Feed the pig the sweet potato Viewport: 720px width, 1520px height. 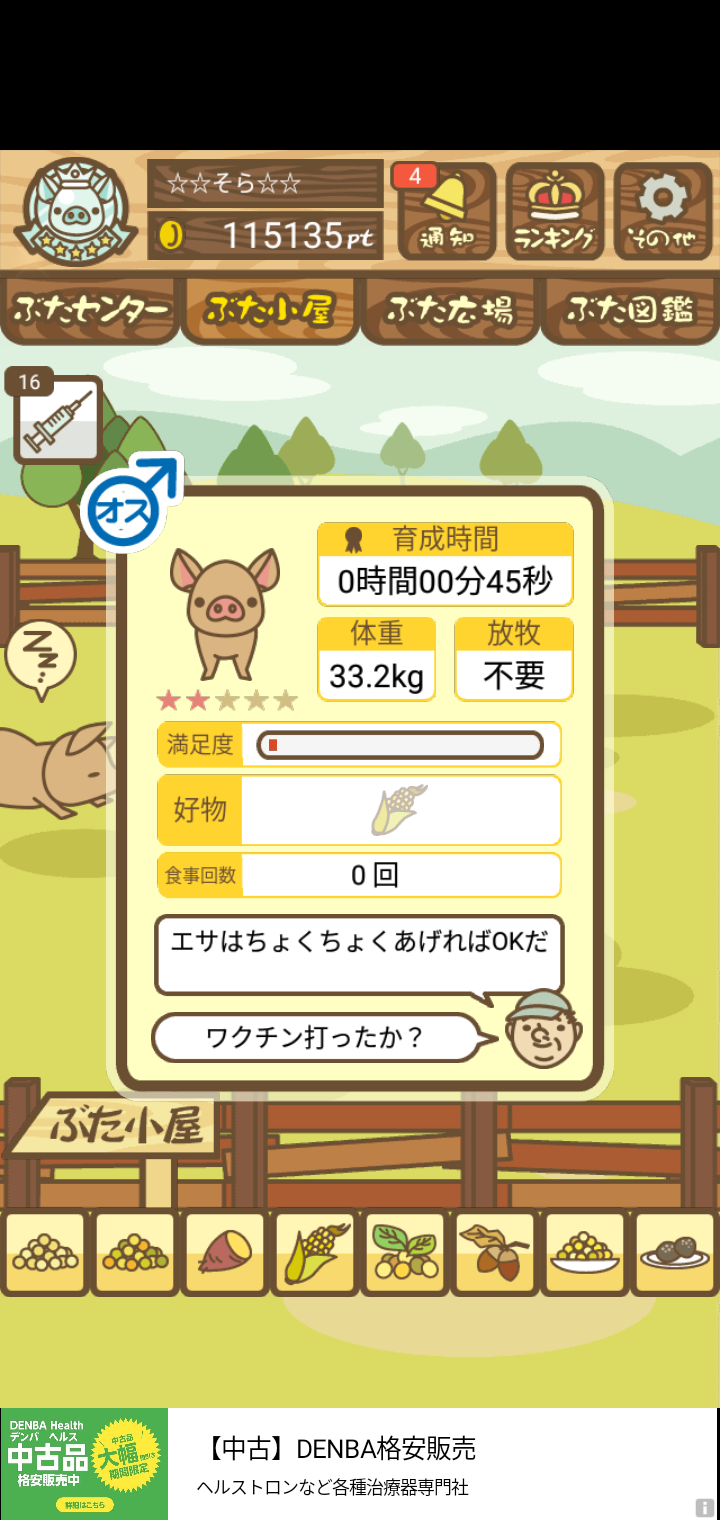[x=224, y=1252]
